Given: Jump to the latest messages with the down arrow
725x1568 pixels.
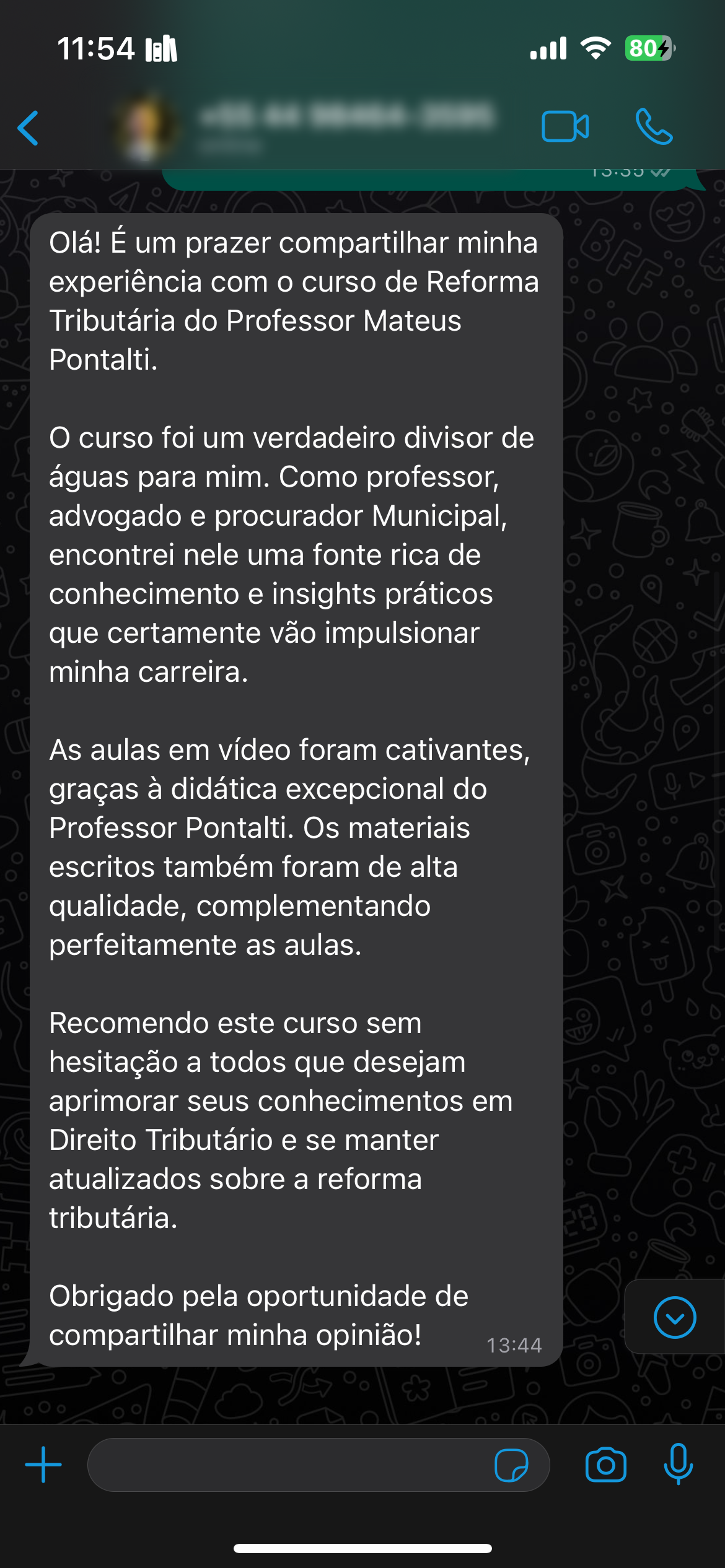Looking at the screenshot, I should tap(674, 1317).
